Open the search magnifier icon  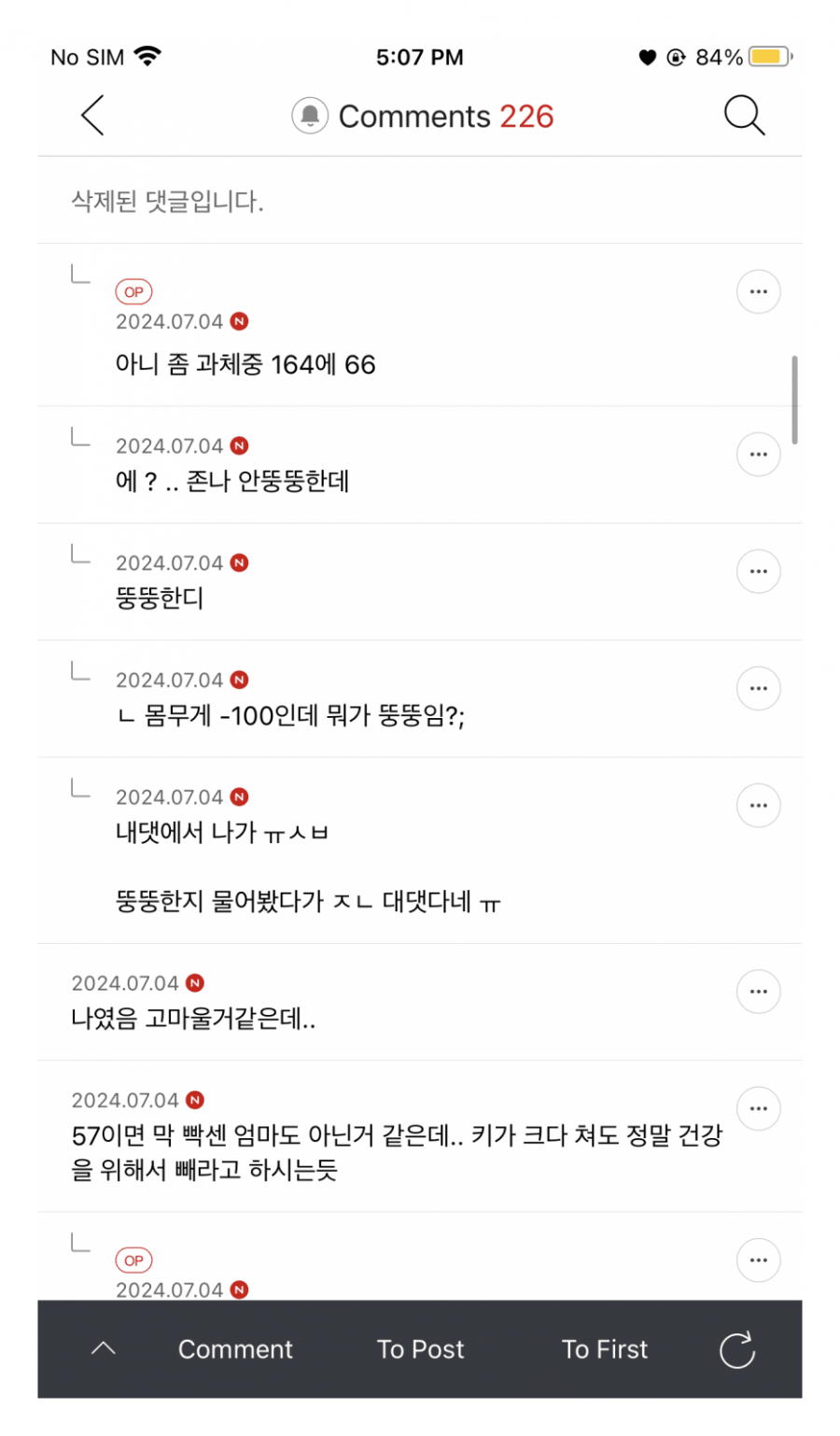pos(744,117)
